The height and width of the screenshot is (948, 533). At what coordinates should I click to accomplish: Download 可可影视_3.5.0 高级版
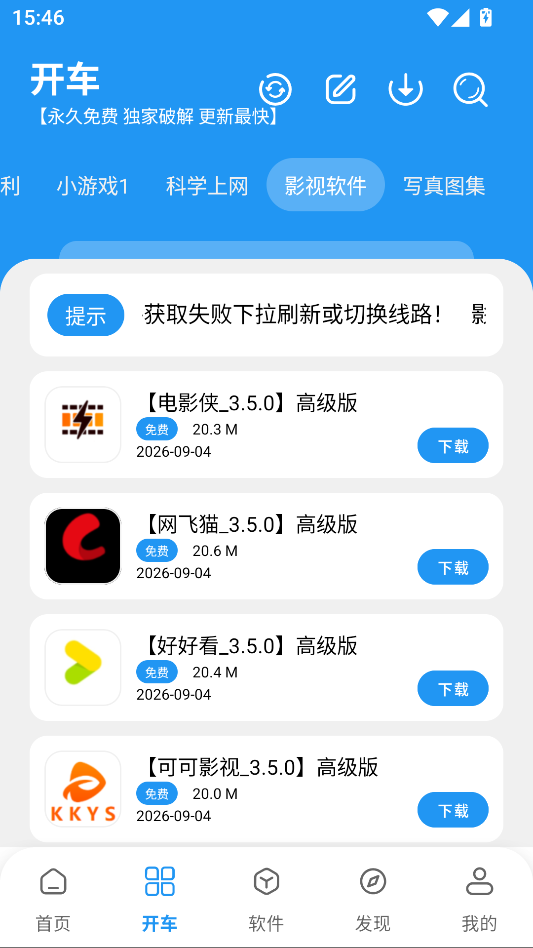(453, 810)
